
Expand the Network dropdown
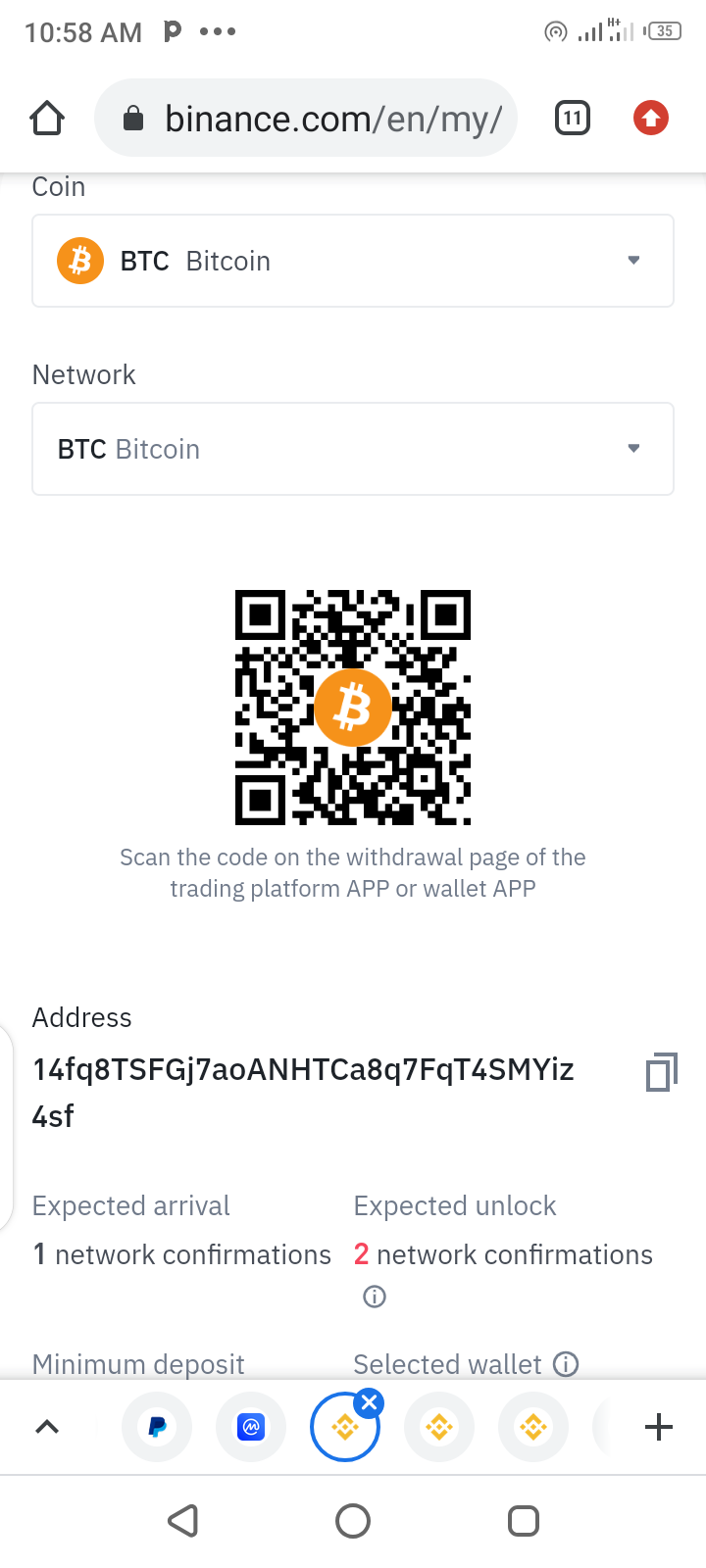(x=353, y=449)
